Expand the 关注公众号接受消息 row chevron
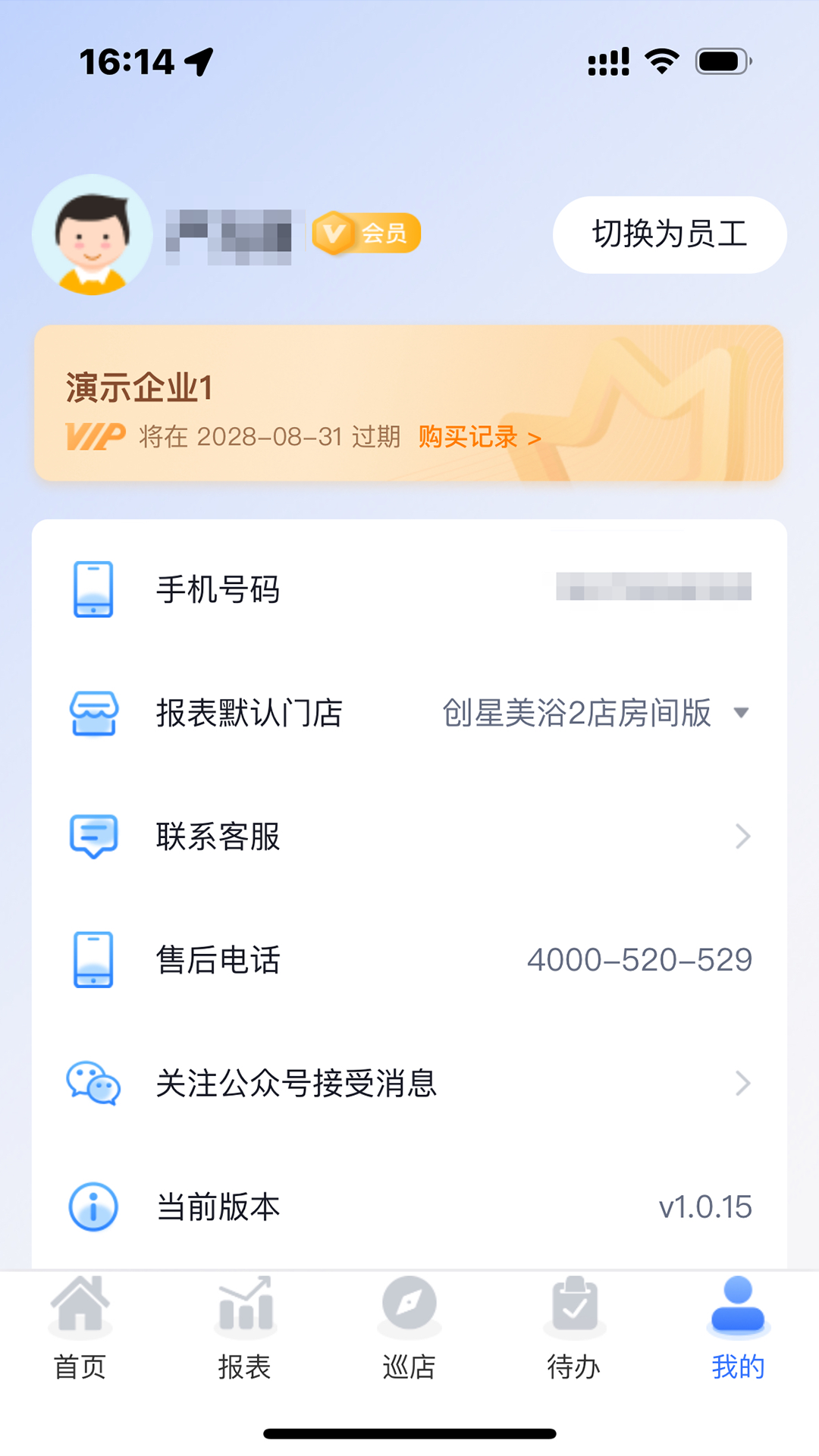 742,1084
